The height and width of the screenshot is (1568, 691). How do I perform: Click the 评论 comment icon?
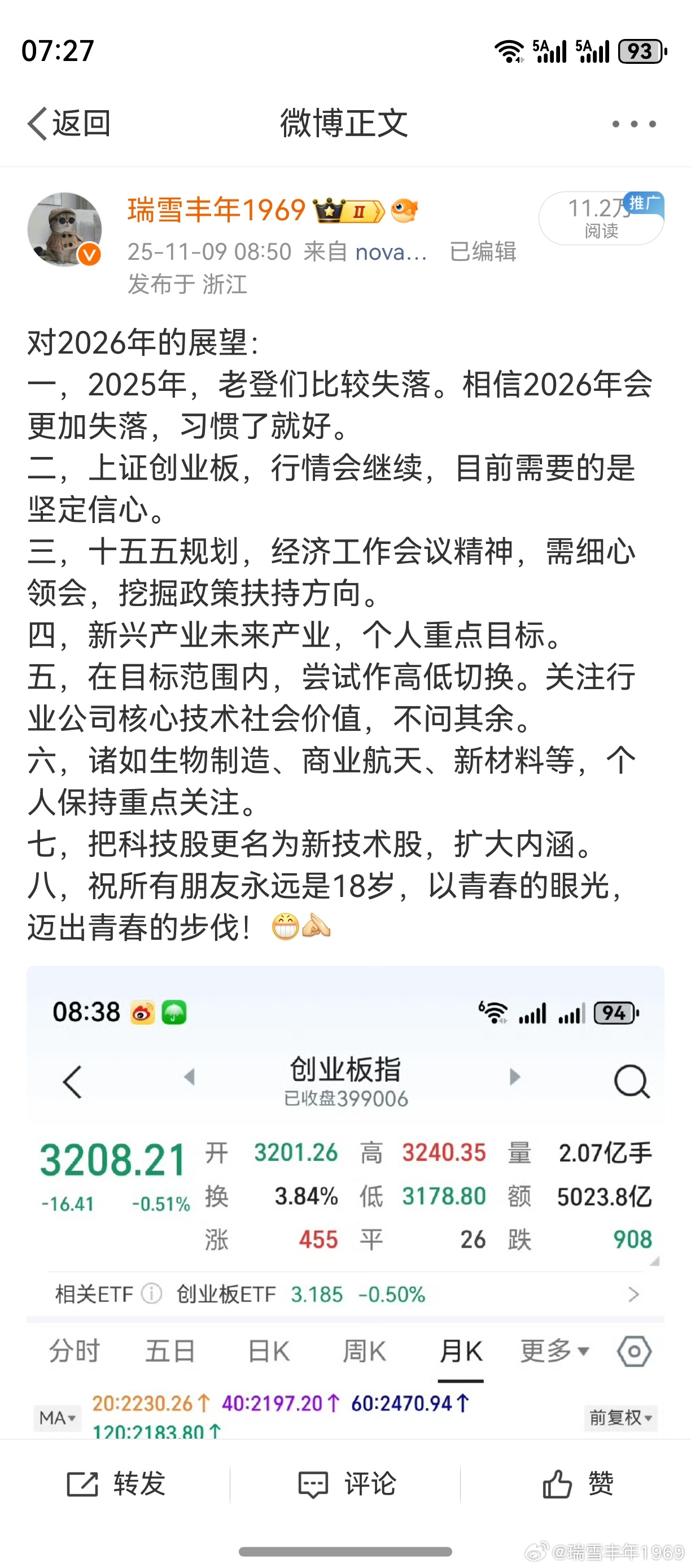point(312,1484)
